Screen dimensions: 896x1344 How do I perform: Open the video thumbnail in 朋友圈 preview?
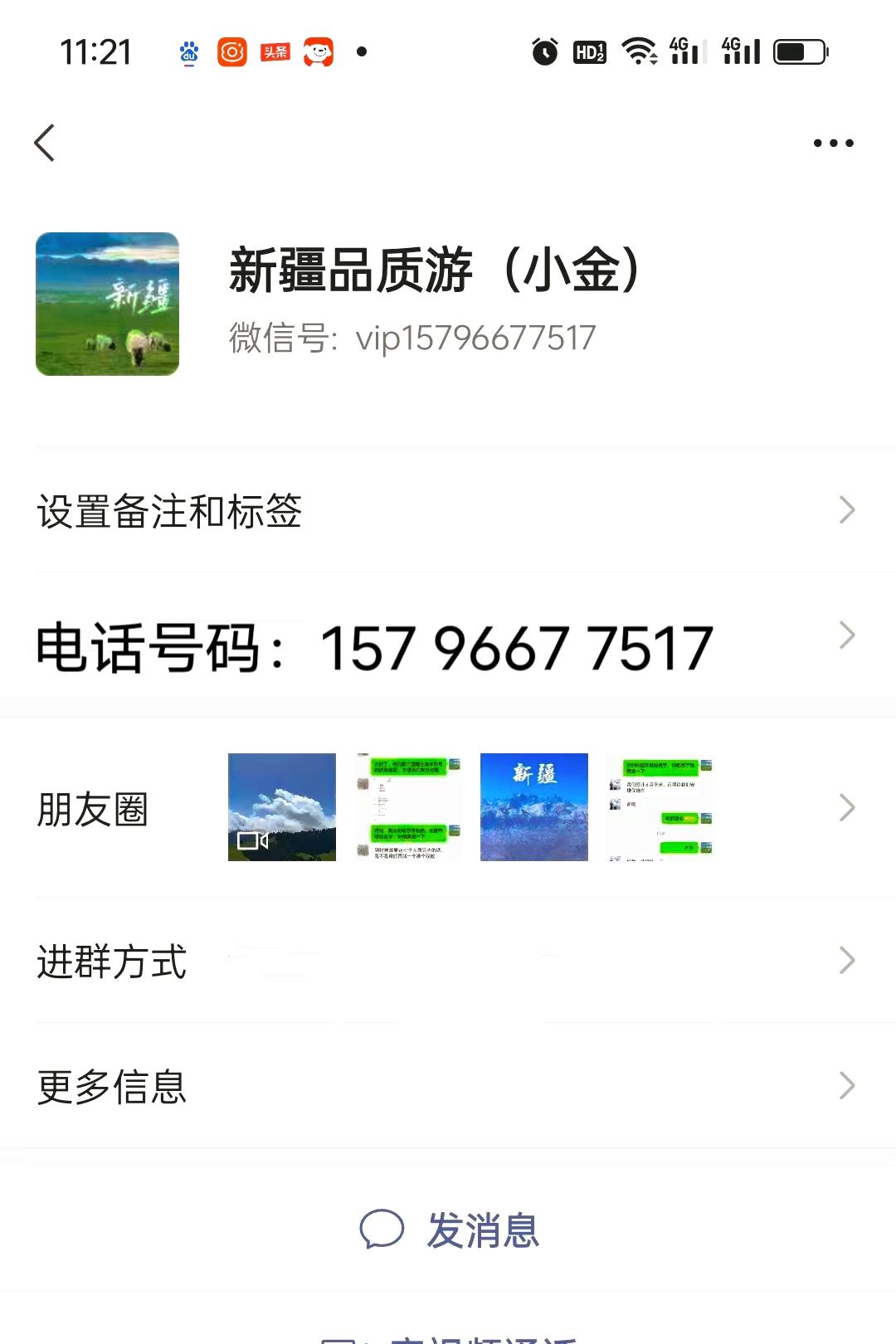pos(282,805)
